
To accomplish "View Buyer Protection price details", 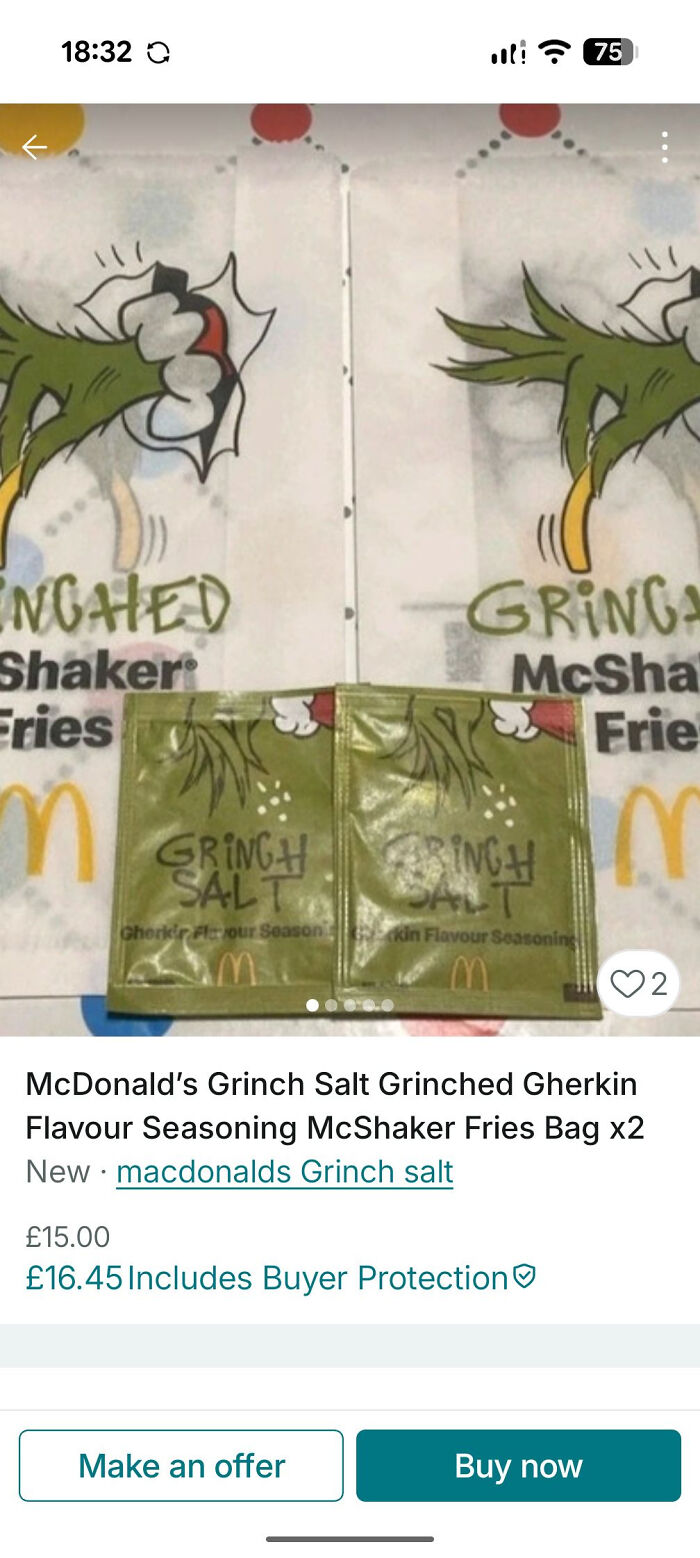I will [x=280, y=1277].
